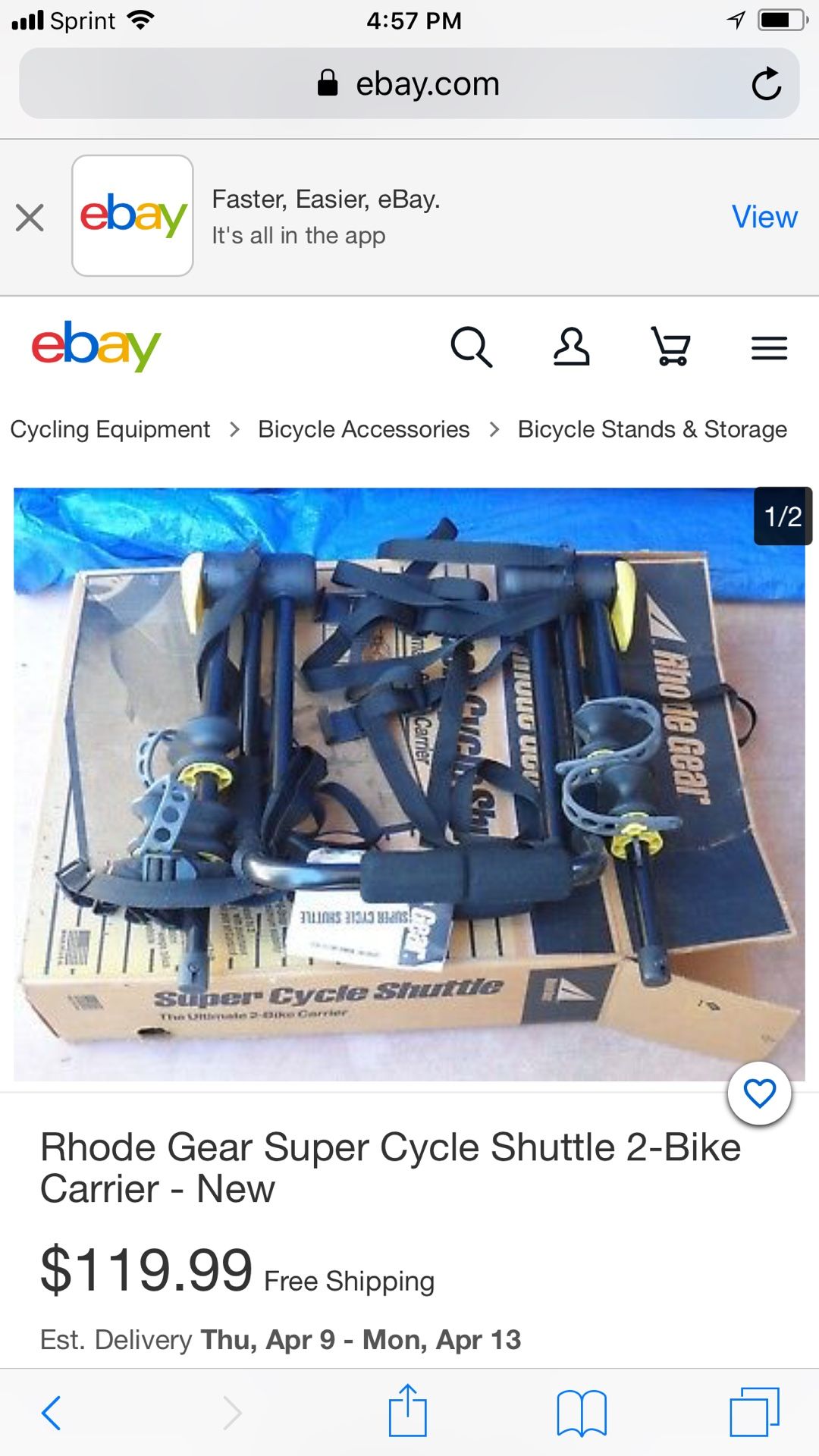Screen dimensions: 819x1456
Task: Add this item to watchlist with heart
Action: pyautogui.click(x=759, y=1094)
